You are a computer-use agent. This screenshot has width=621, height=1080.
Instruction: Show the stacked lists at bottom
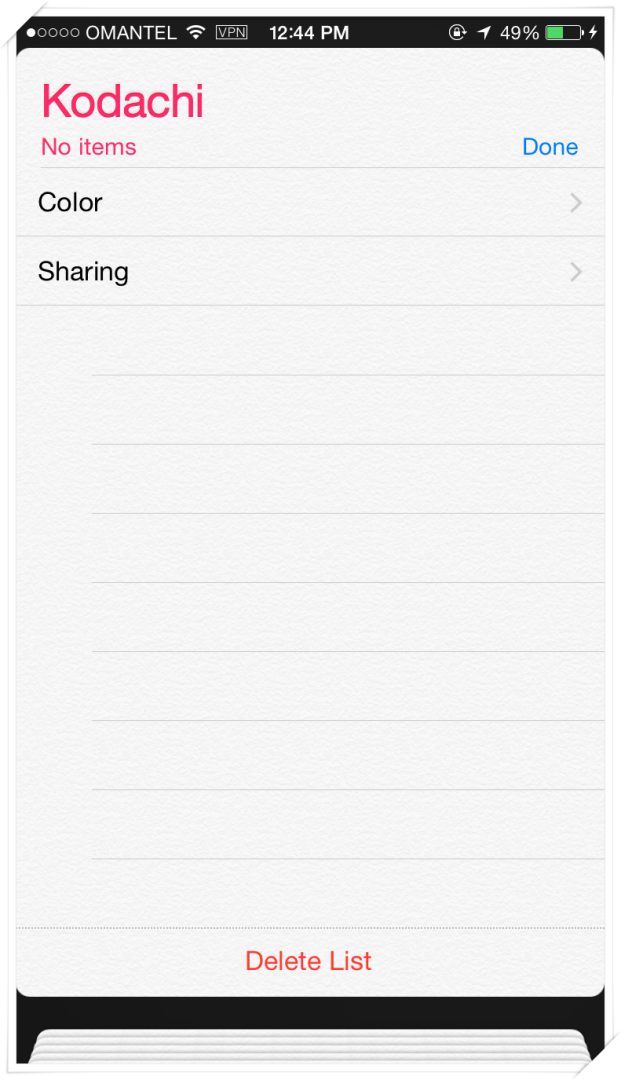pyautogui.click(x=309, y=1046)
